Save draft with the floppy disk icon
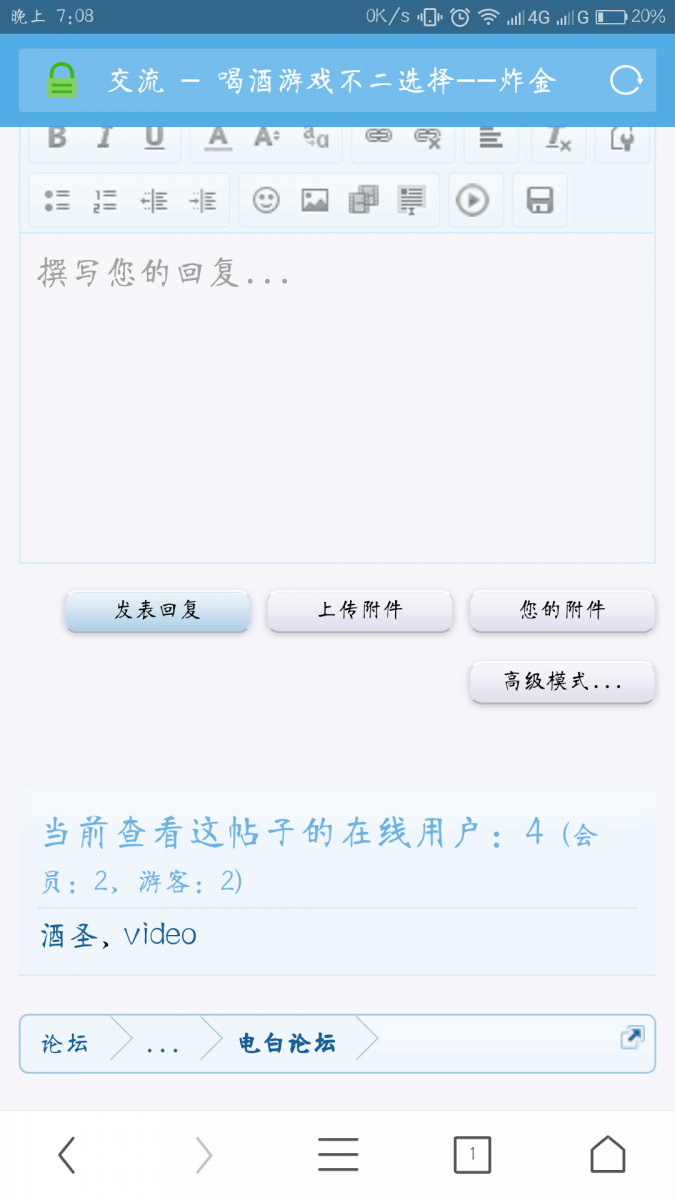 pos(540,201)
